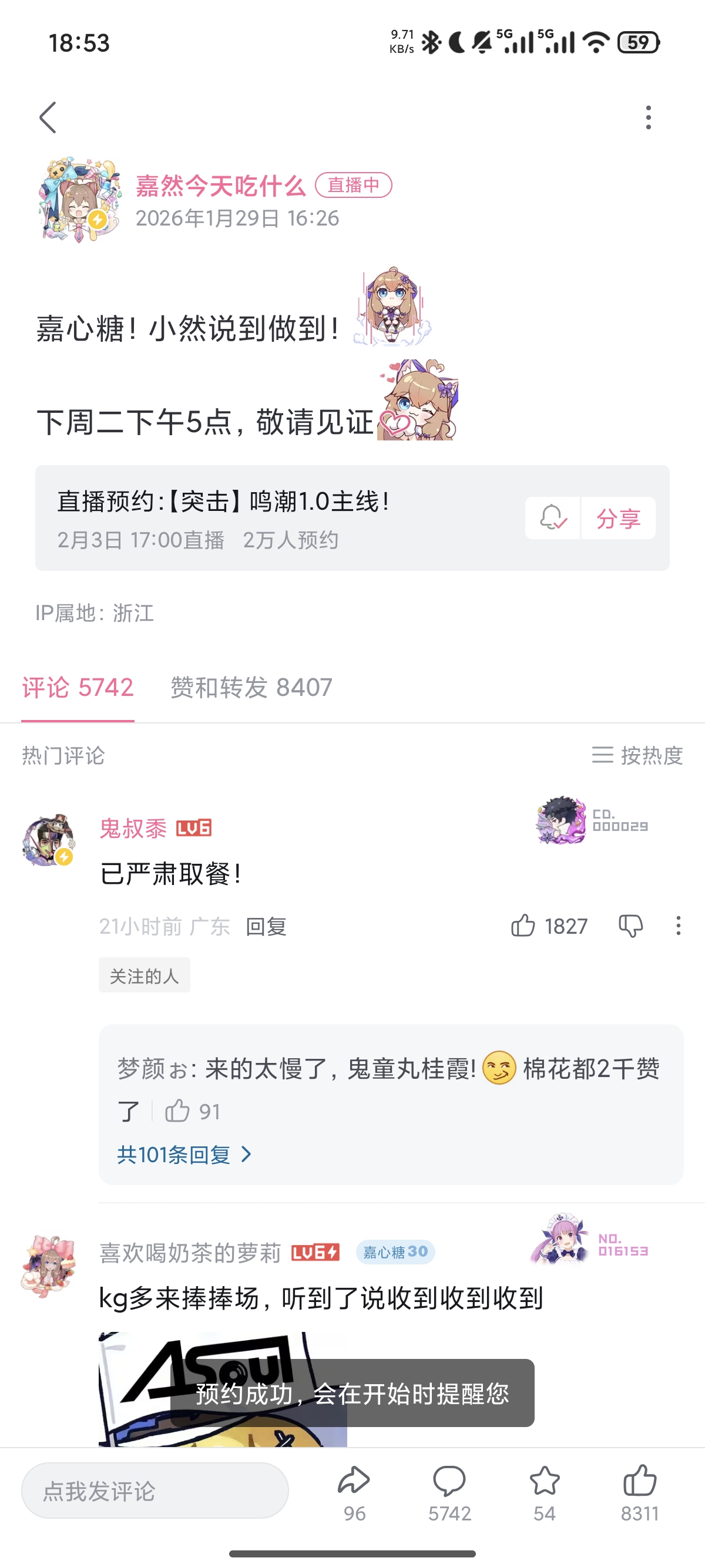Image resolution: width=705 pixels, height=1568 pixels.
Task: Expand 共101条回复 replies
Action: 184,1154
